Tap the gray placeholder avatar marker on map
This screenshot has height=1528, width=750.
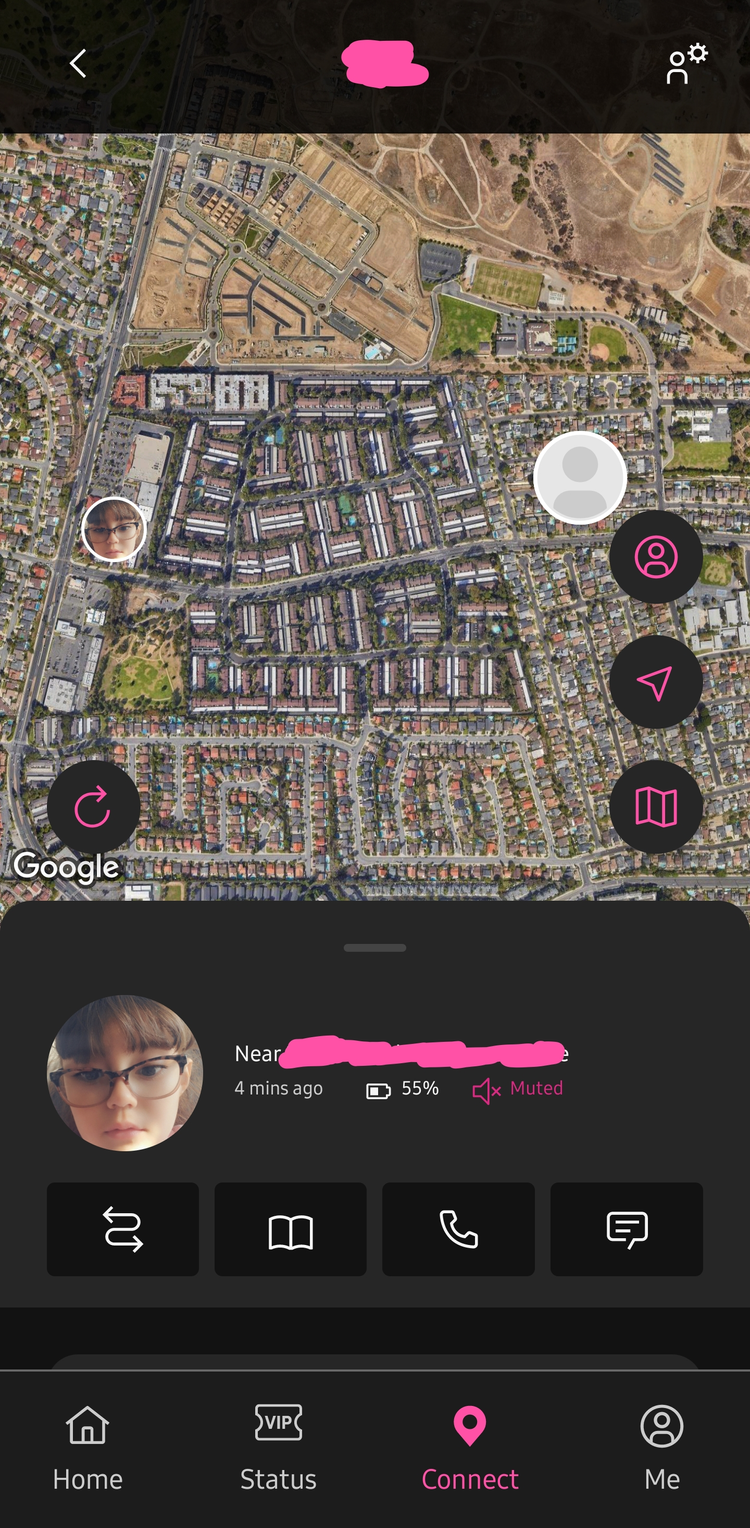coord(580,478)
